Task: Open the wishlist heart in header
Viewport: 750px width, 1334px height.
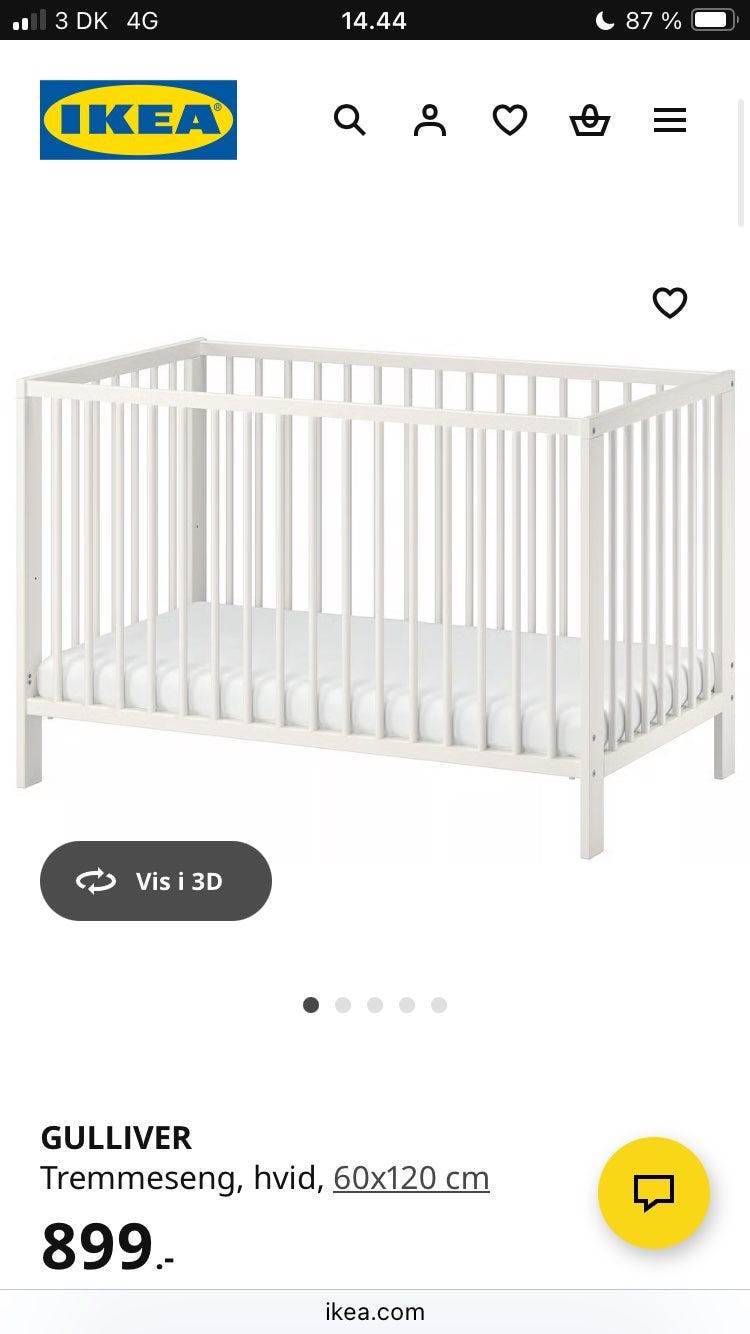Action: pyautogui.click(x=510, y=121)
